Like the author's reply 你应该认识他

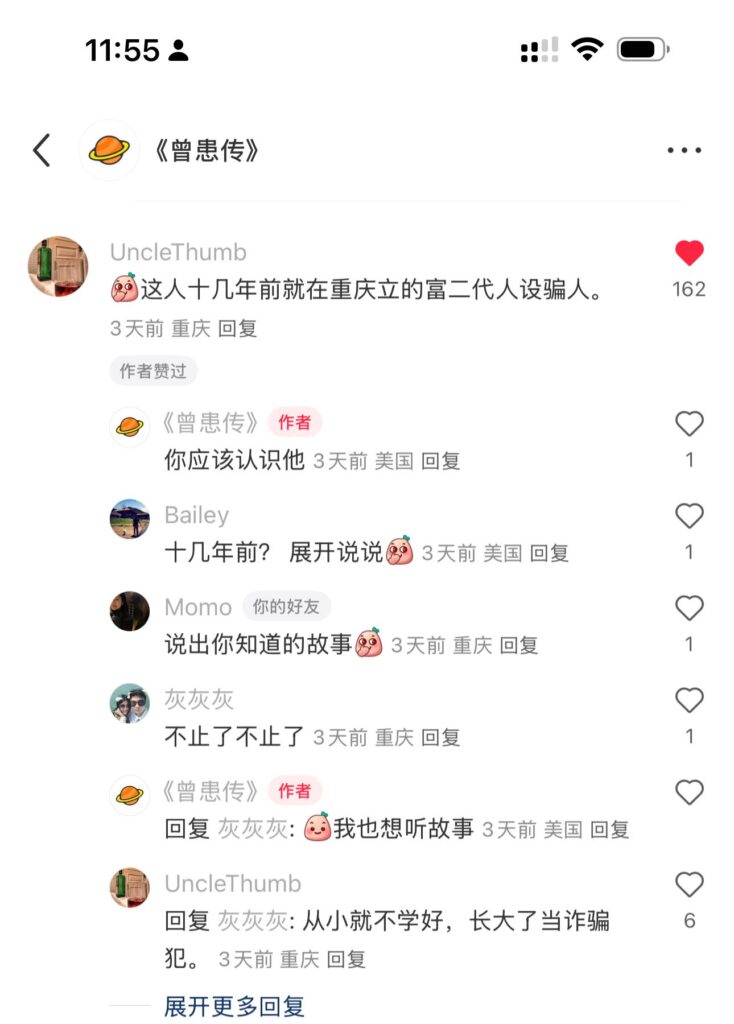tap(689, 425)
